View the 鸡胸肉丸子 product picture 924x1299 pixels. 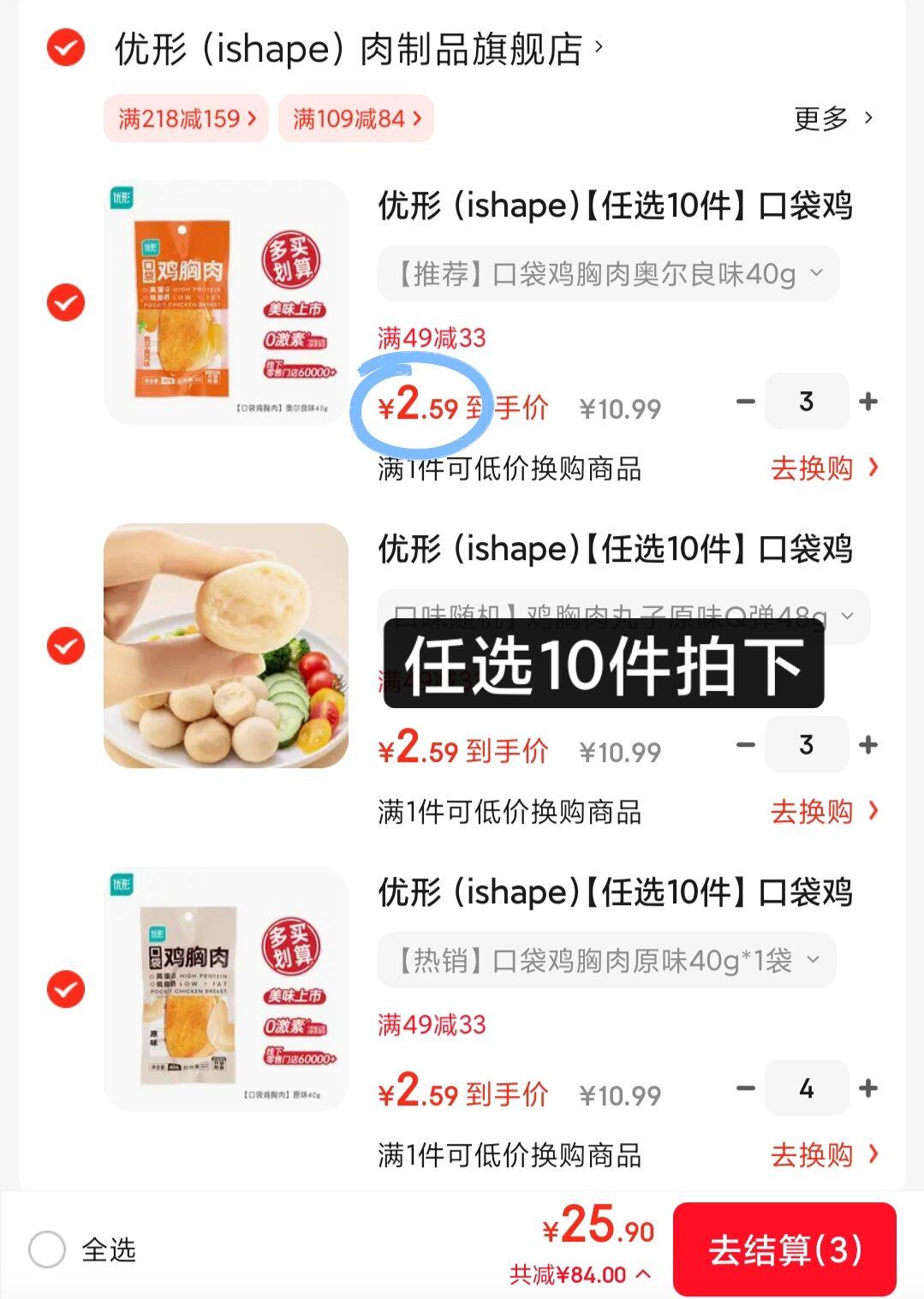pos(226,646)
